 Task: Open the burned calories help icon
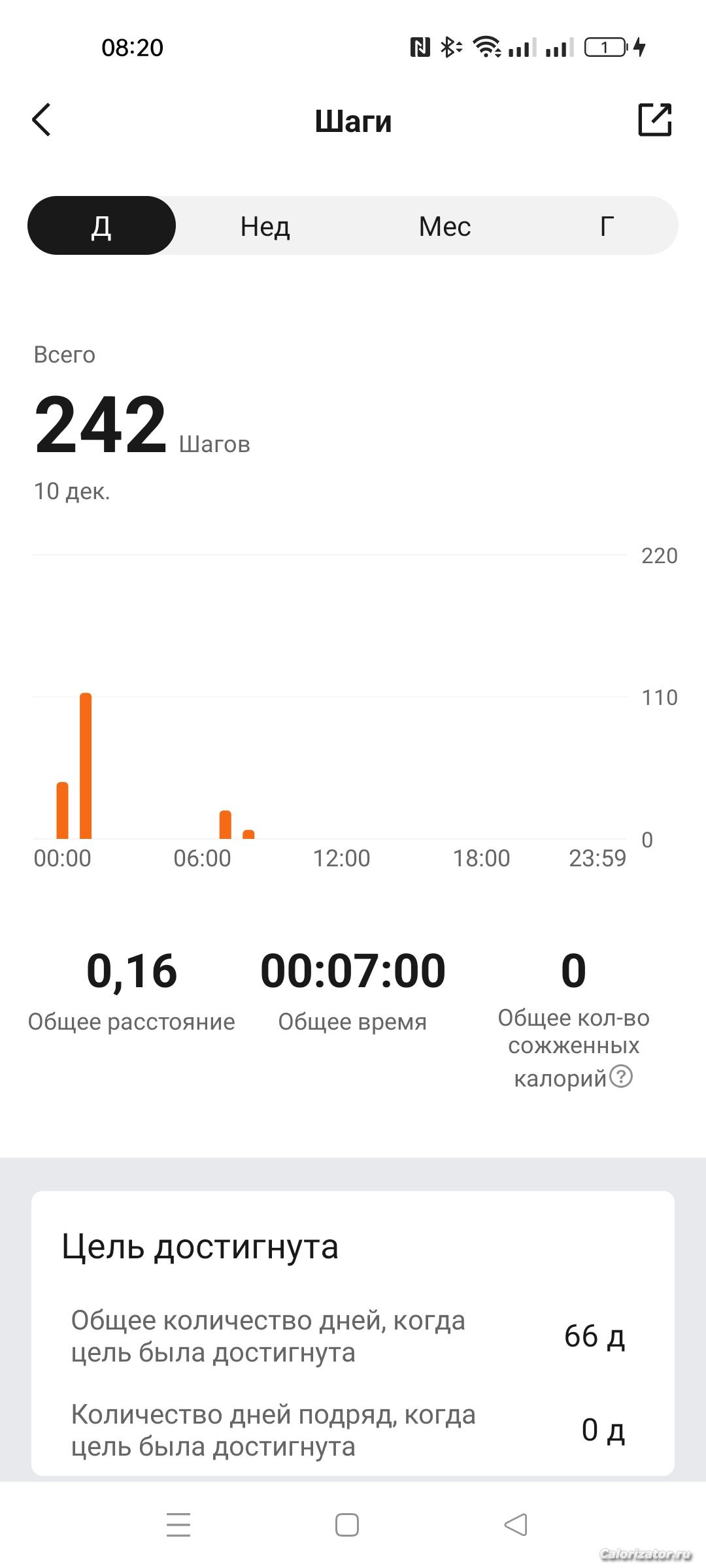(621, 1075)
